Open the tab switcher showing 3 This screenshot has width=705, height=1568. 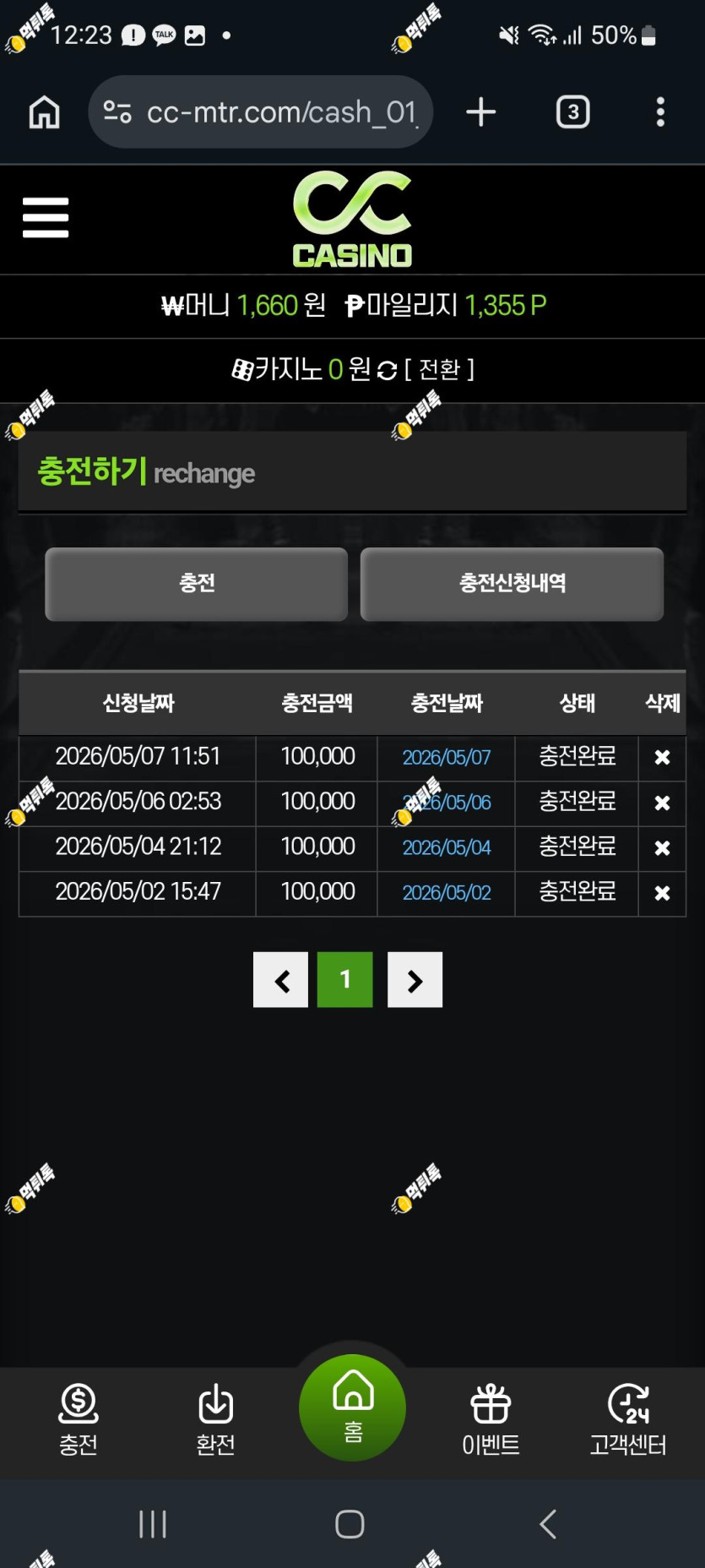point(572,112)
